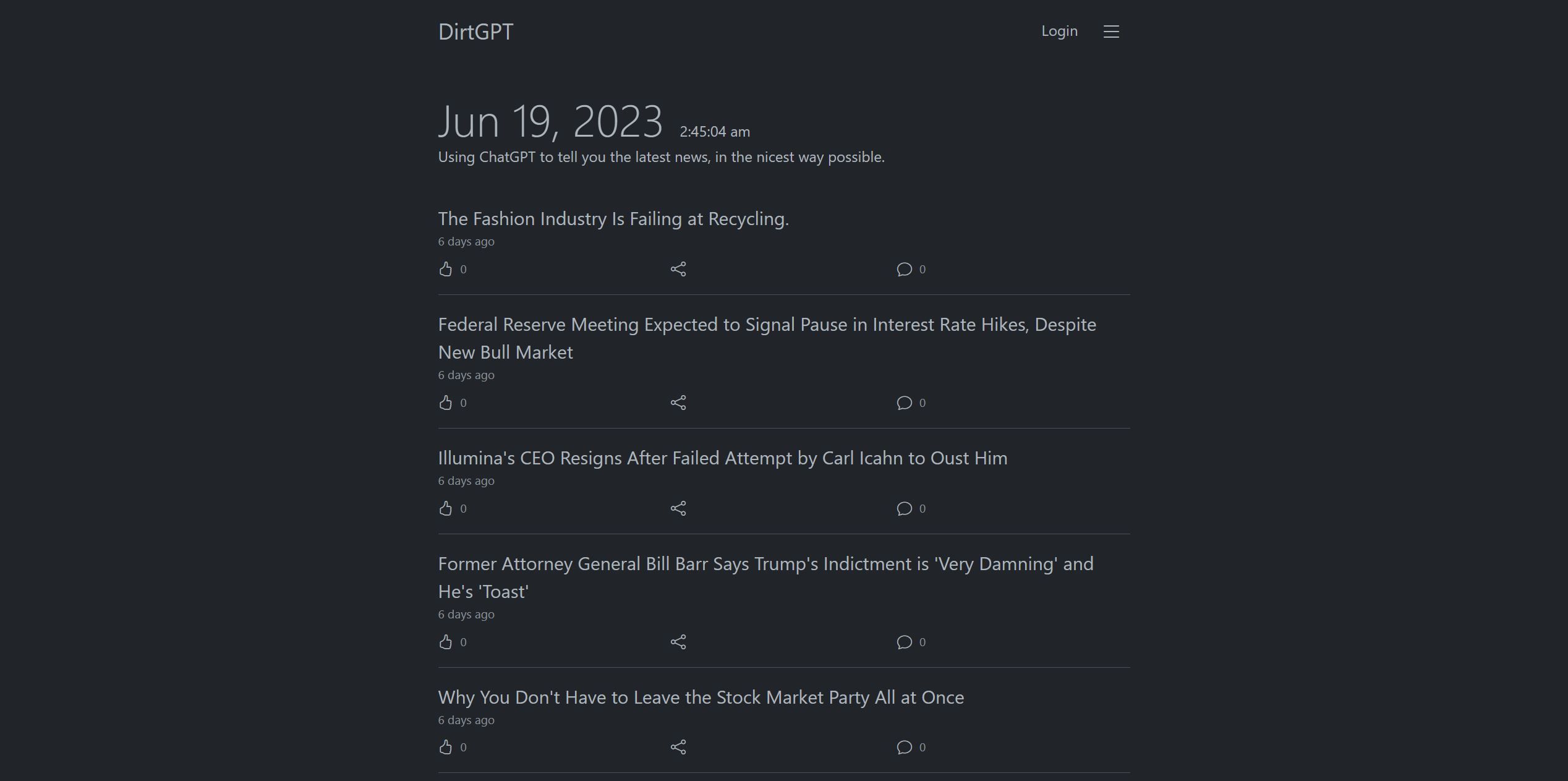Open comments on Illumina CEO article
The image size is (1568, 781).
[904, 508]
